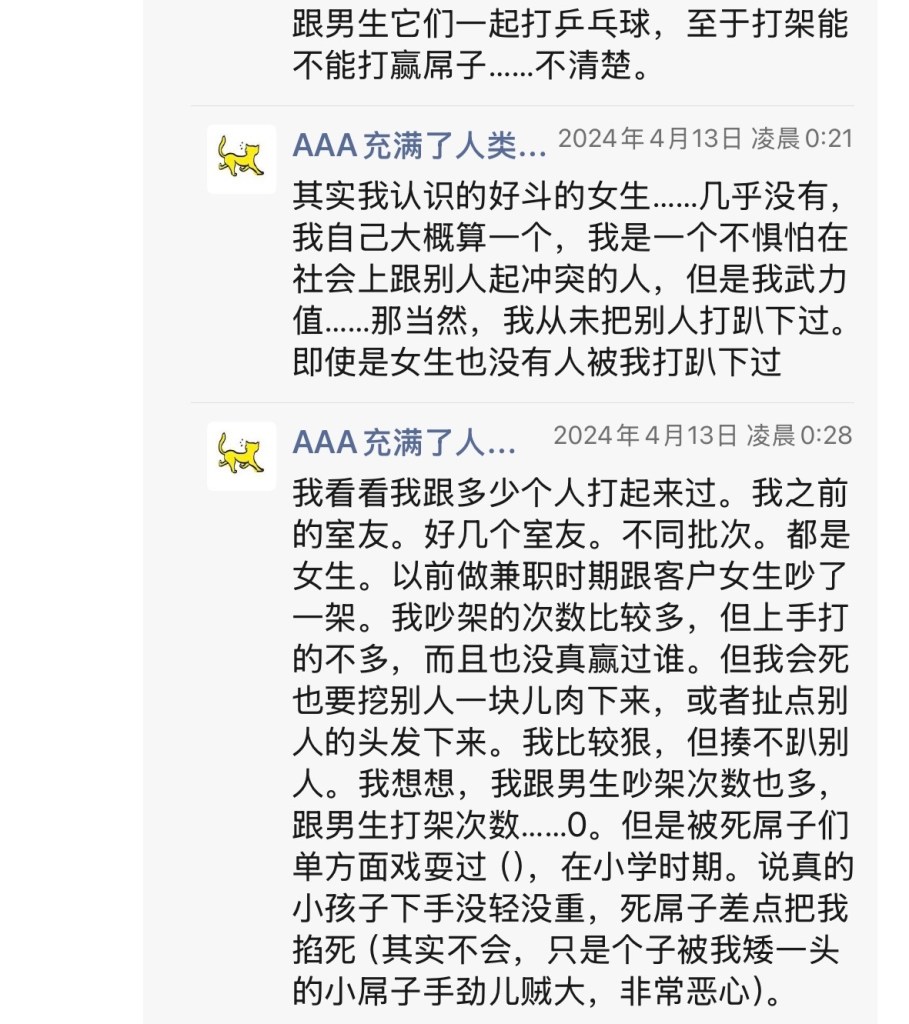
Task: View the profile of the 0:28 comment's author name
Action: (404, 442)
